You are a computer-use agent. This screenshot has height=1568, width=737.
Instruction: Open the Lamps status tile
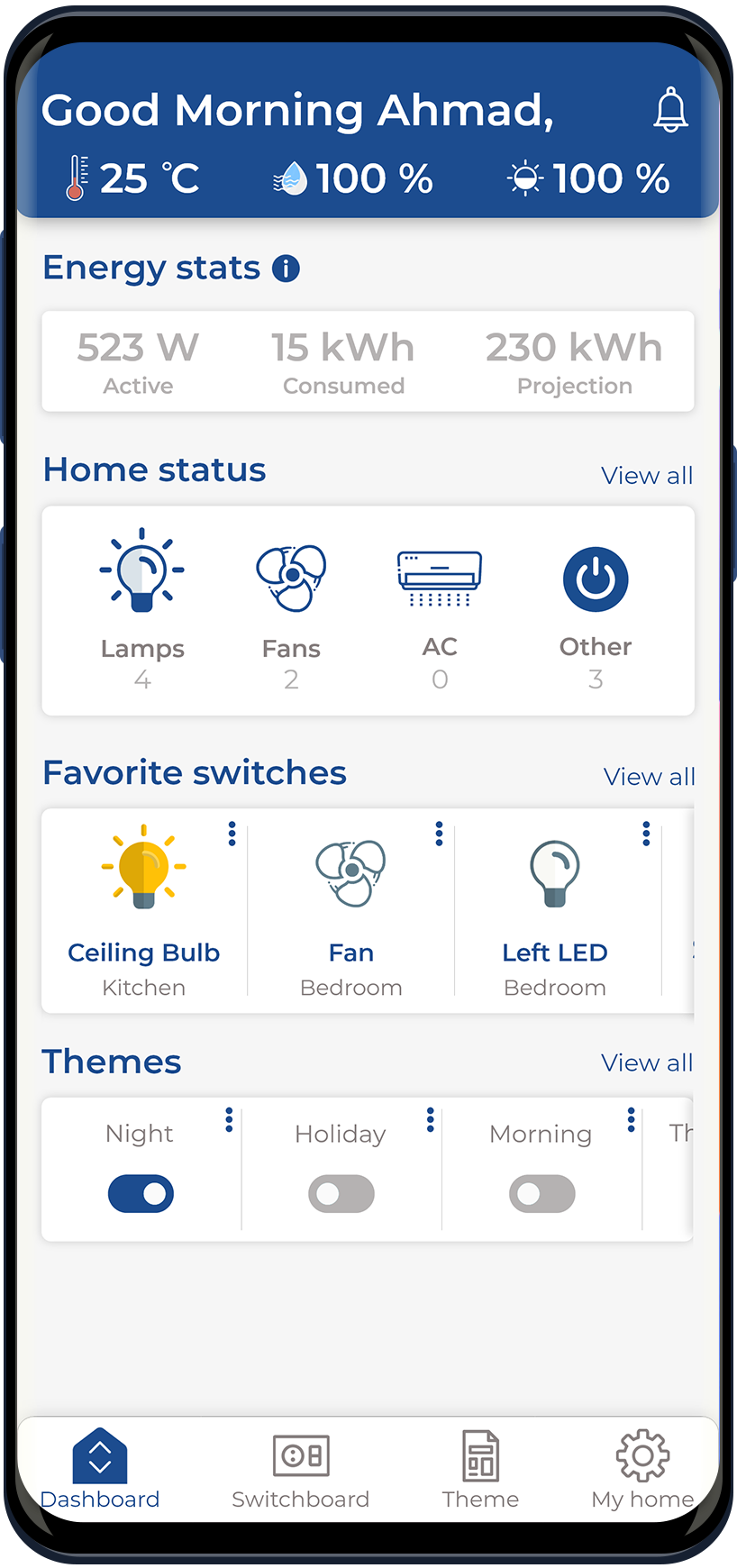pos(142,610)
